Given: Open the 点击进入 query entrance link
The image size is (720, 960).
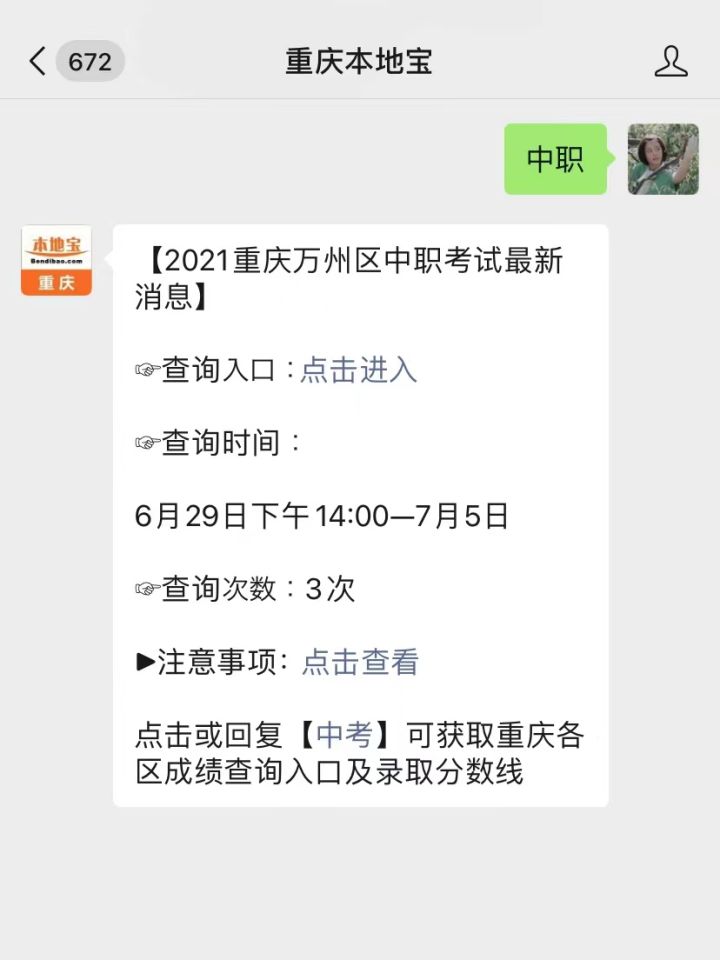Looking at the screenshot, I should [x=358, y=370].
